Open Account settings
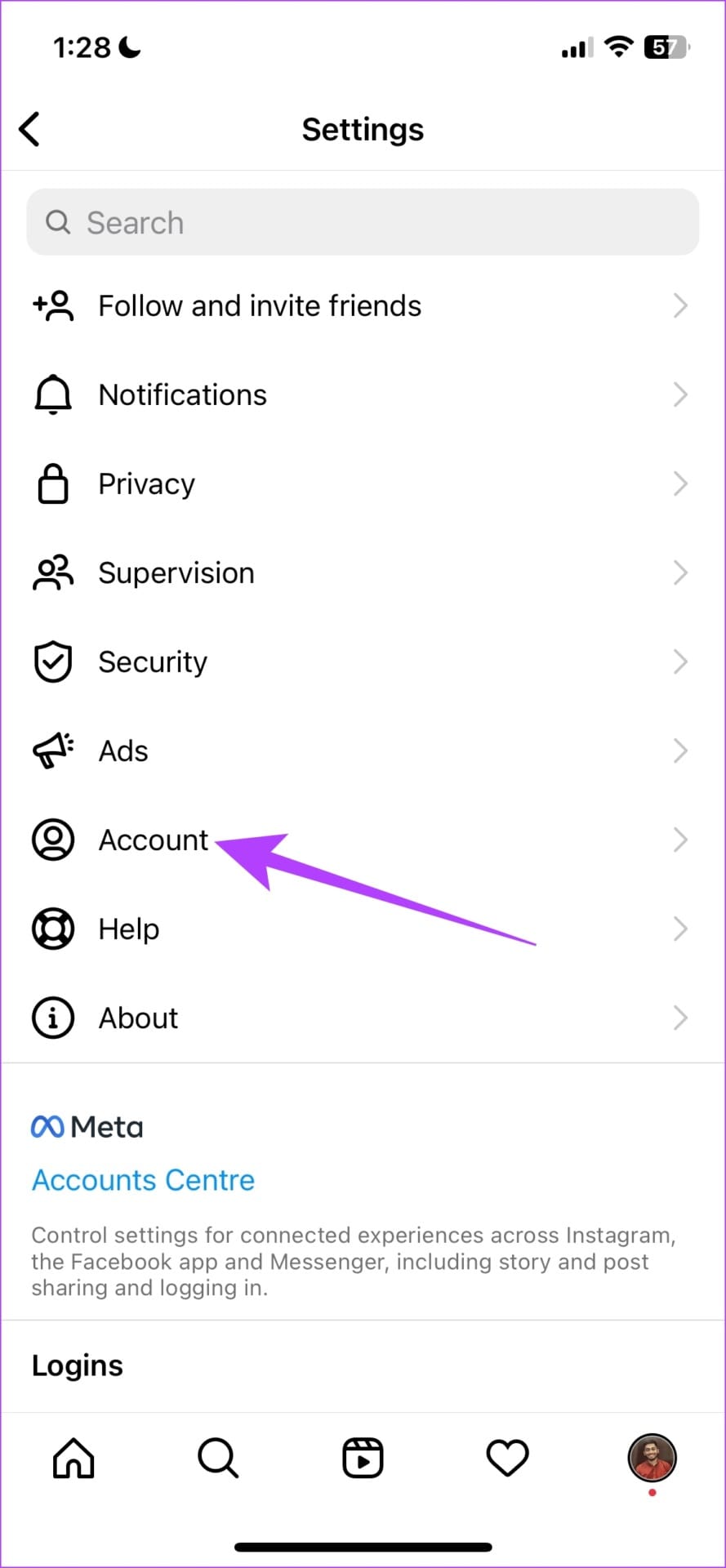Image resolution: width=726 pixels, height=1568 pixels. point(154,840)
